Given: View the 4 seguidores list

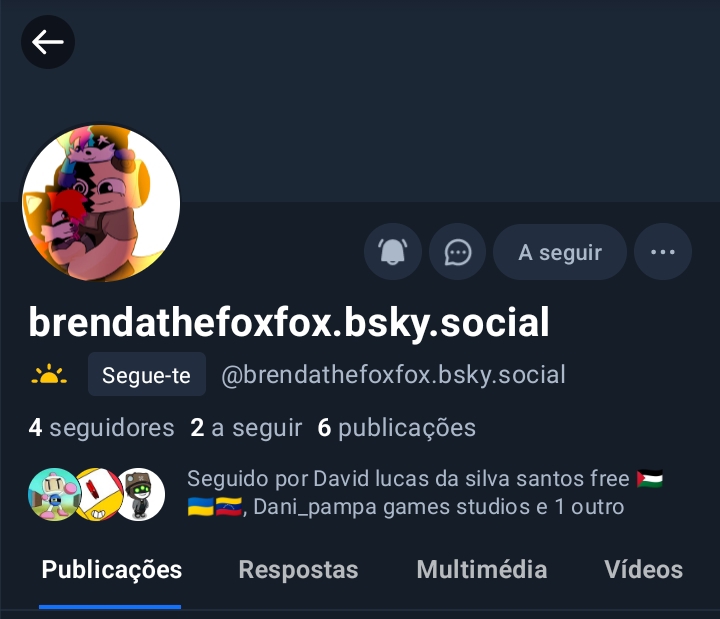Looking at the screenshot, I should pos(101,428).
